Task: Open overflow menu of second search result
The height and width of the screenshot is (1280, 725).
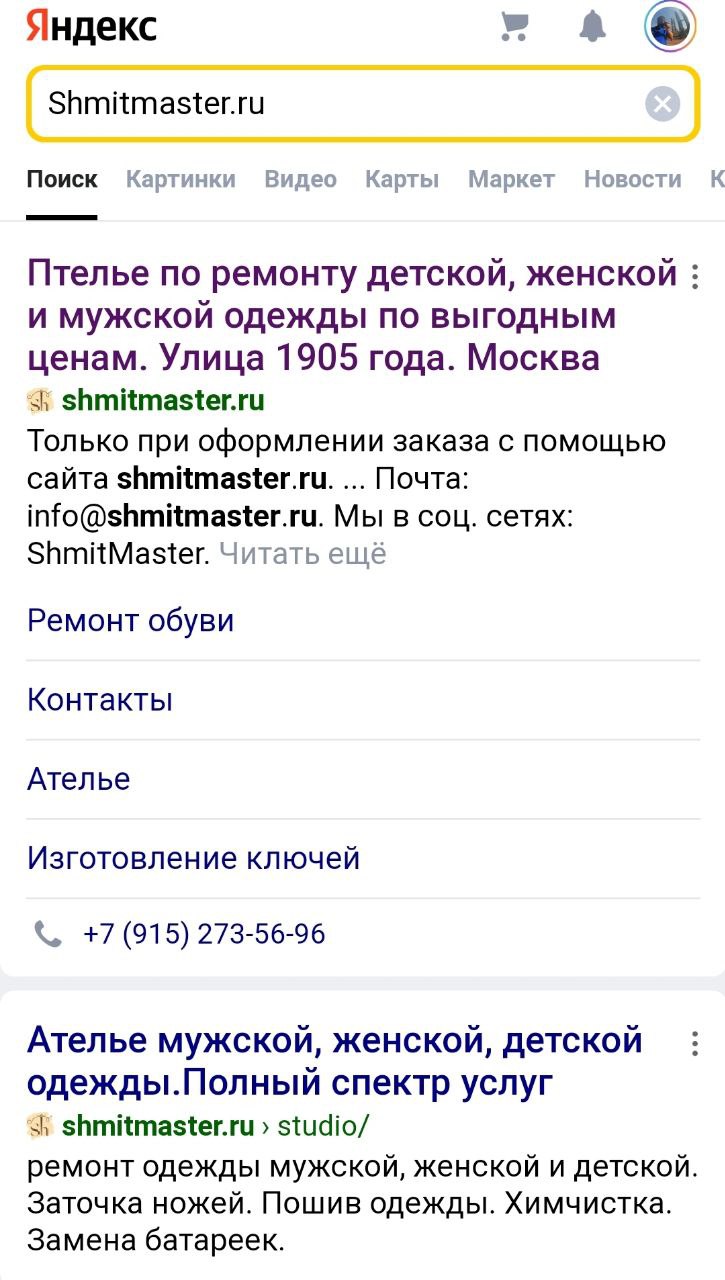Action: pyautogui.click(x=696, y=1045)
